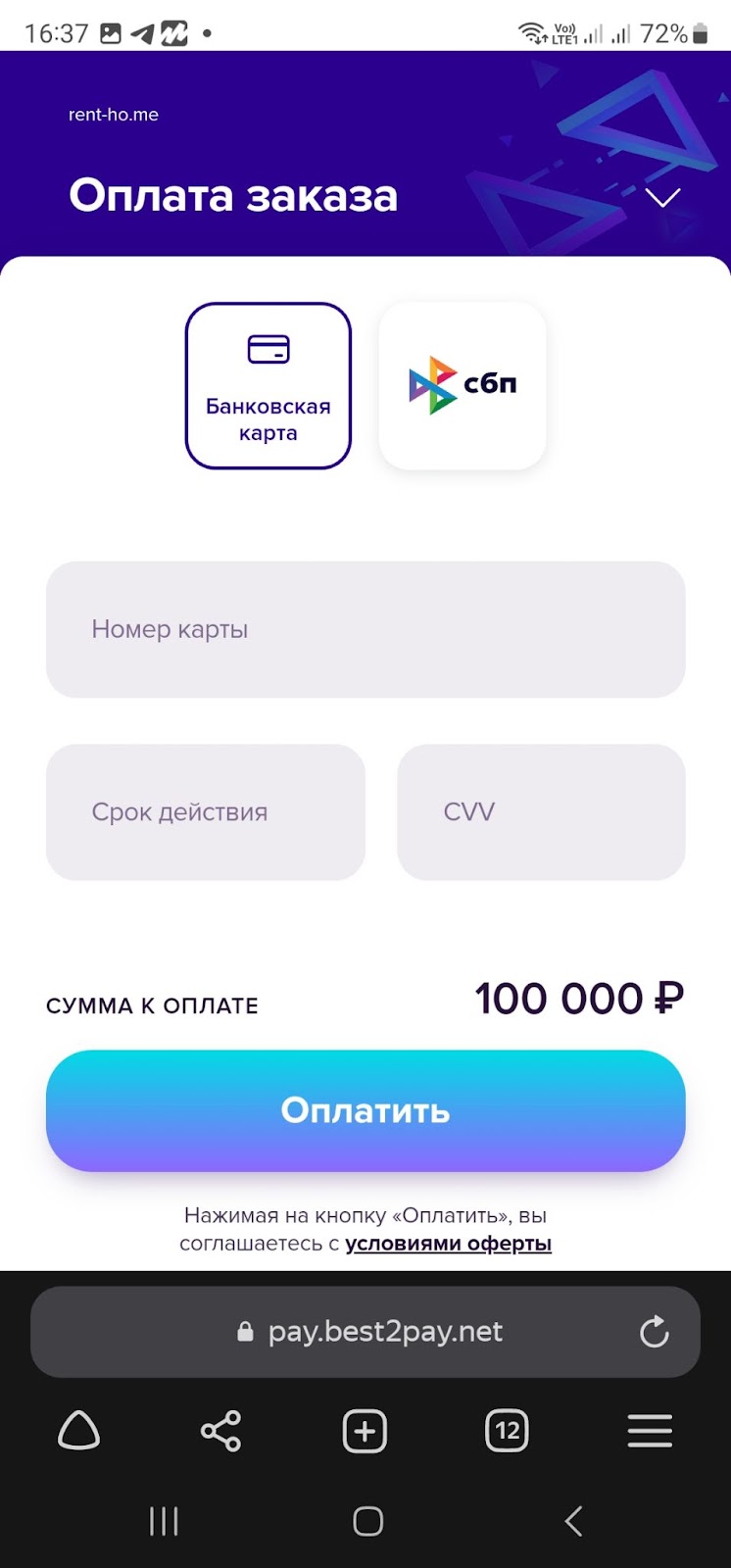Screen dimensions: 731x1568
Task: Share this page
Action: pos(221,1432)
